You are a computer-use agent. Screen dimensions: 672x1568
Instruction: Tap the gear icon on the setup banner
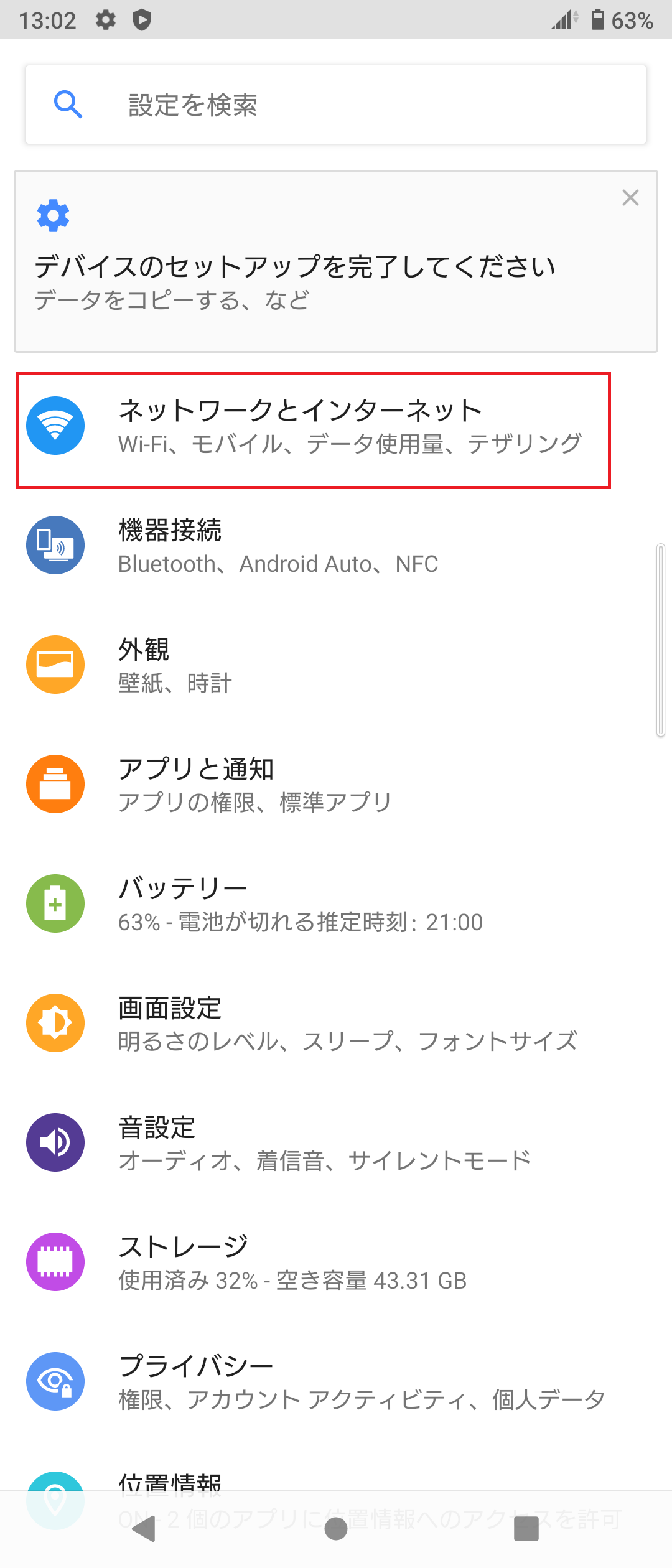coord(52,216)
